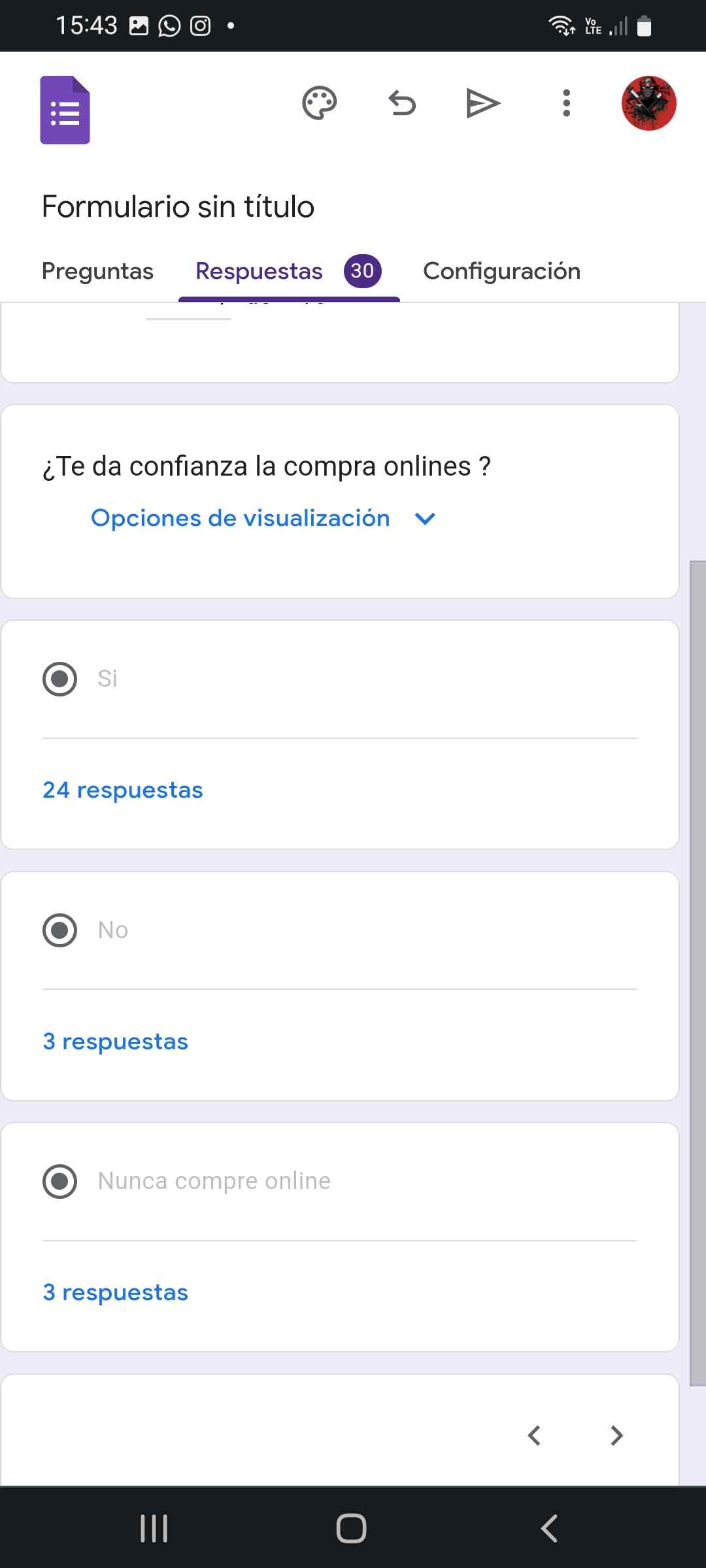Expand Opciones de visualización dropdown
Viewport: 706px width, 1568px height.
click(x=263, y=518)
